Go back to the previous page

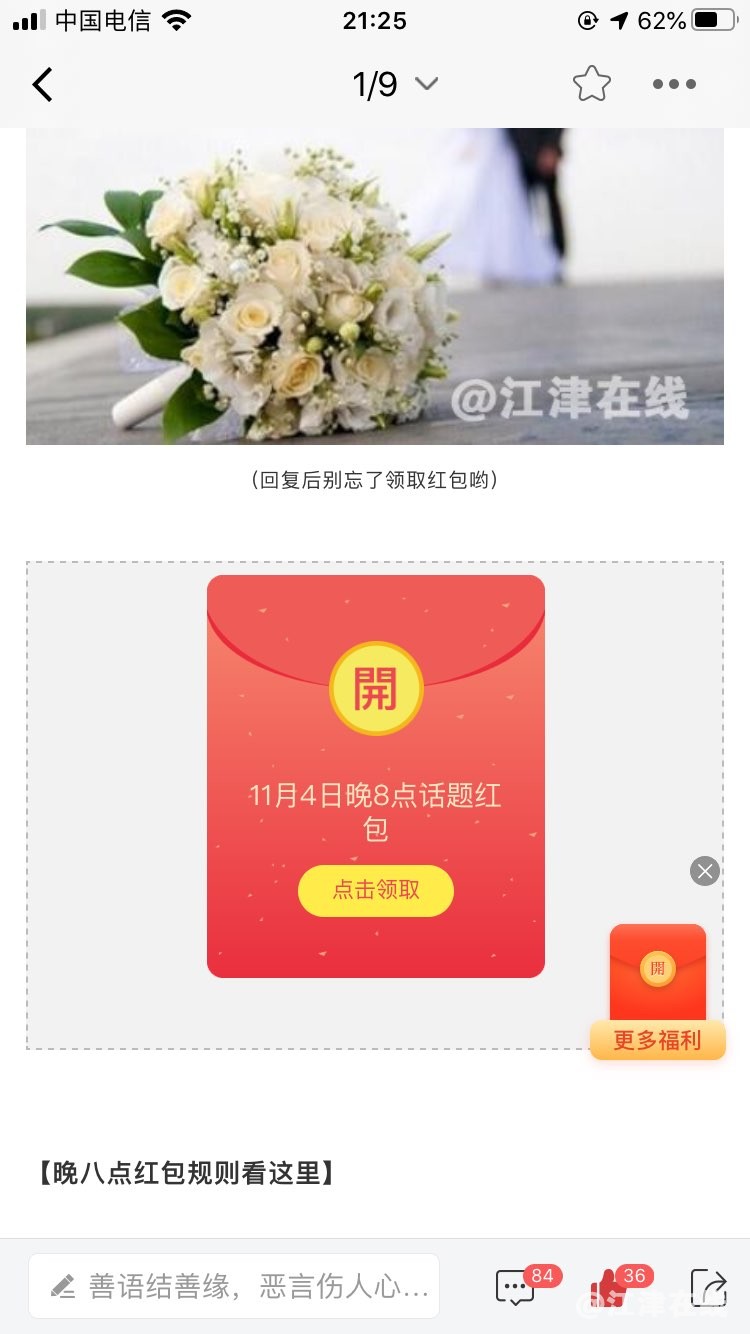pyautogui.click(x=42, y=85)
